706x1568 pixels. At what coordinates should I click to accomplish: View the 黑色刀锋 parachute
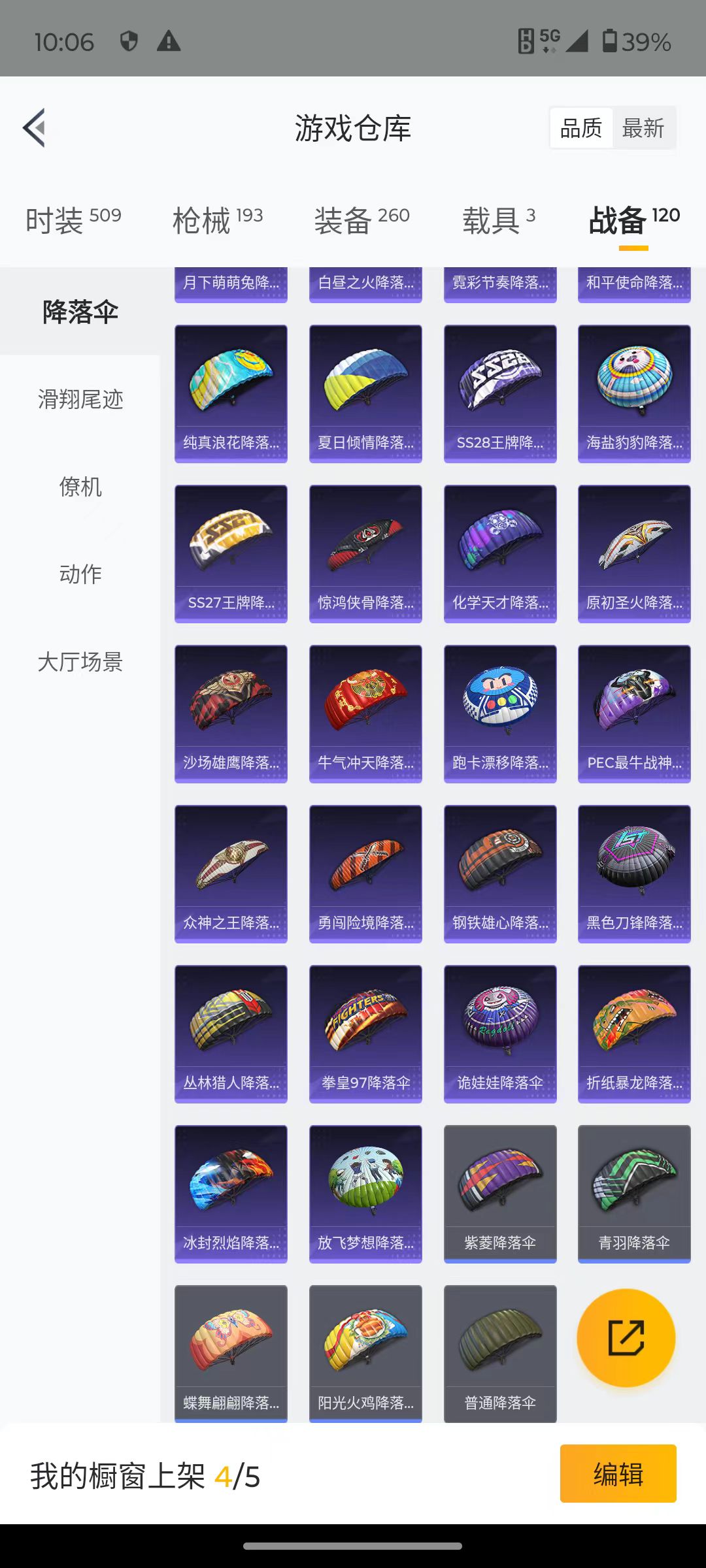pos(634,874)
